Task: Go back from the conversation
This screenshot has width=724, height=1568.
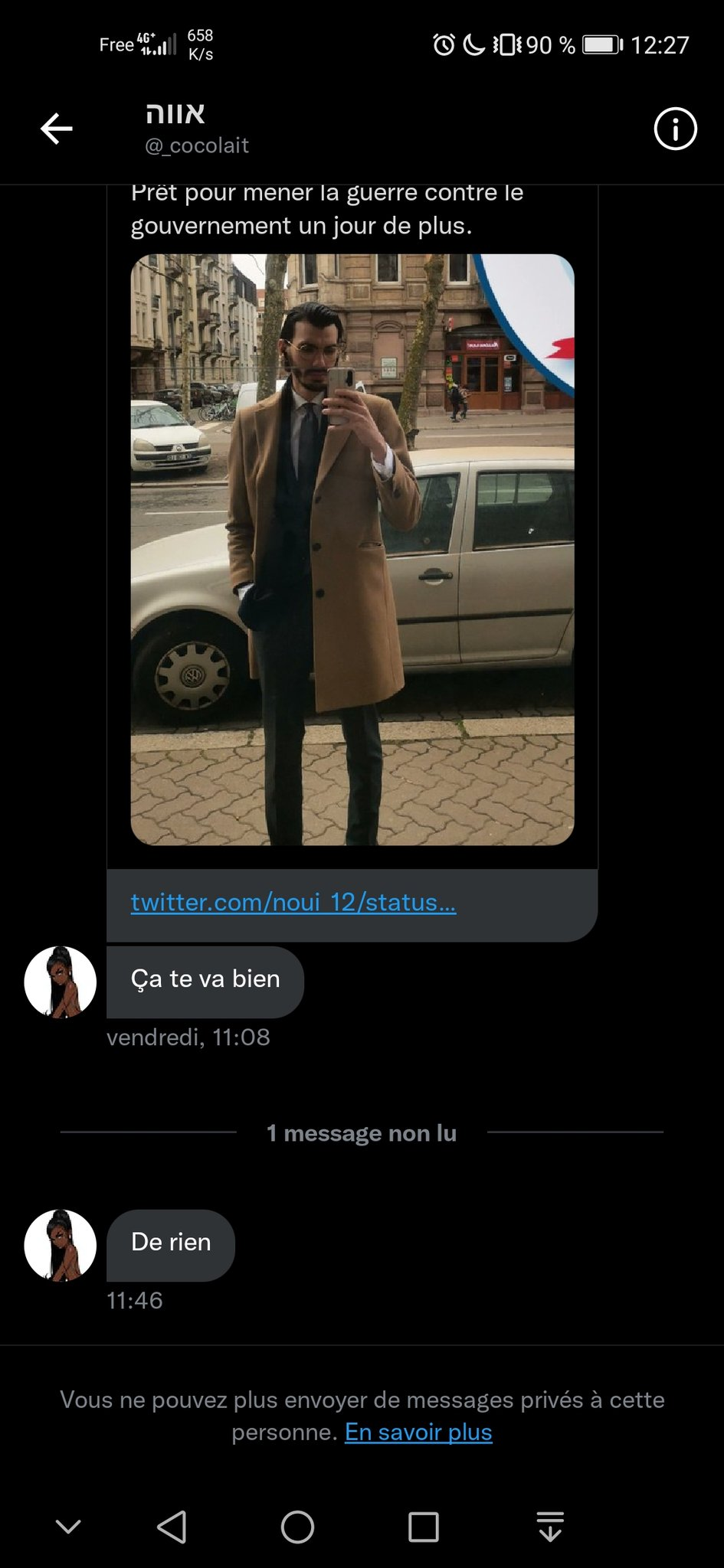Action: [57, 129]
